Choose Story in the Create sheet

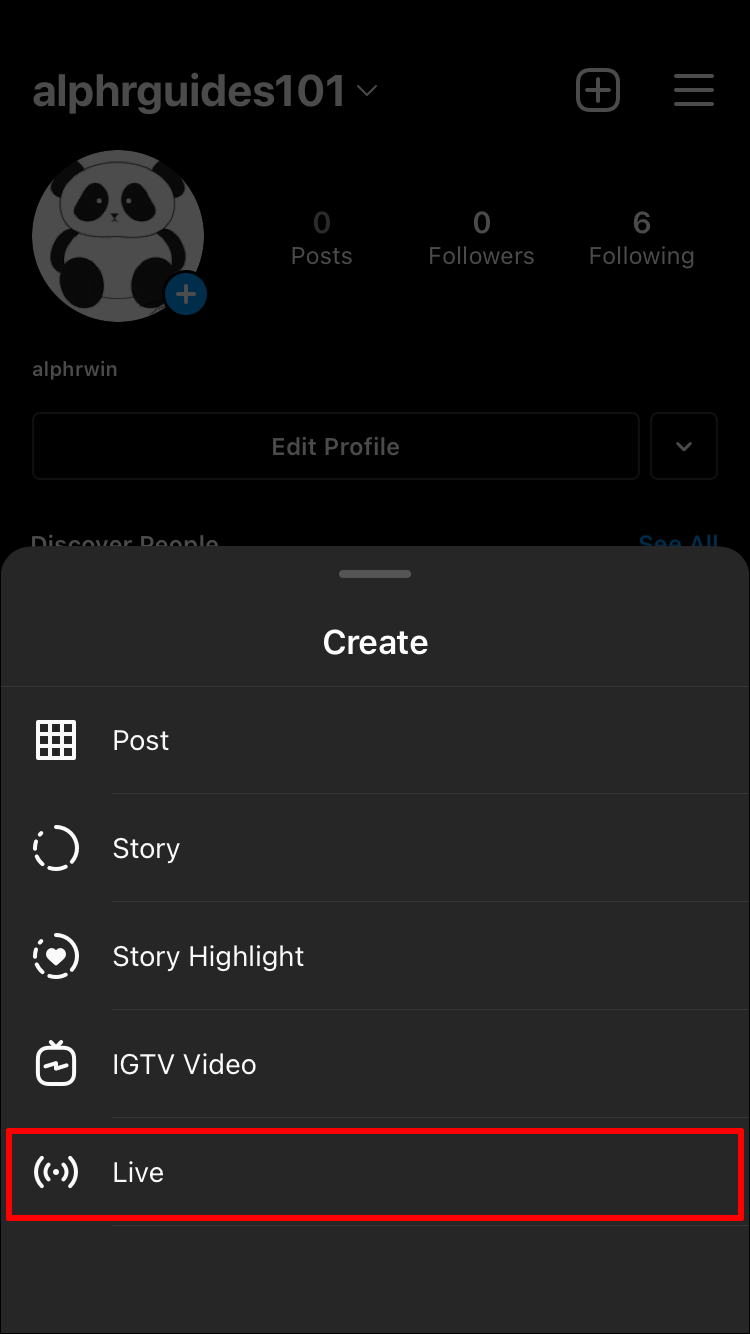(x=146, y=848)
